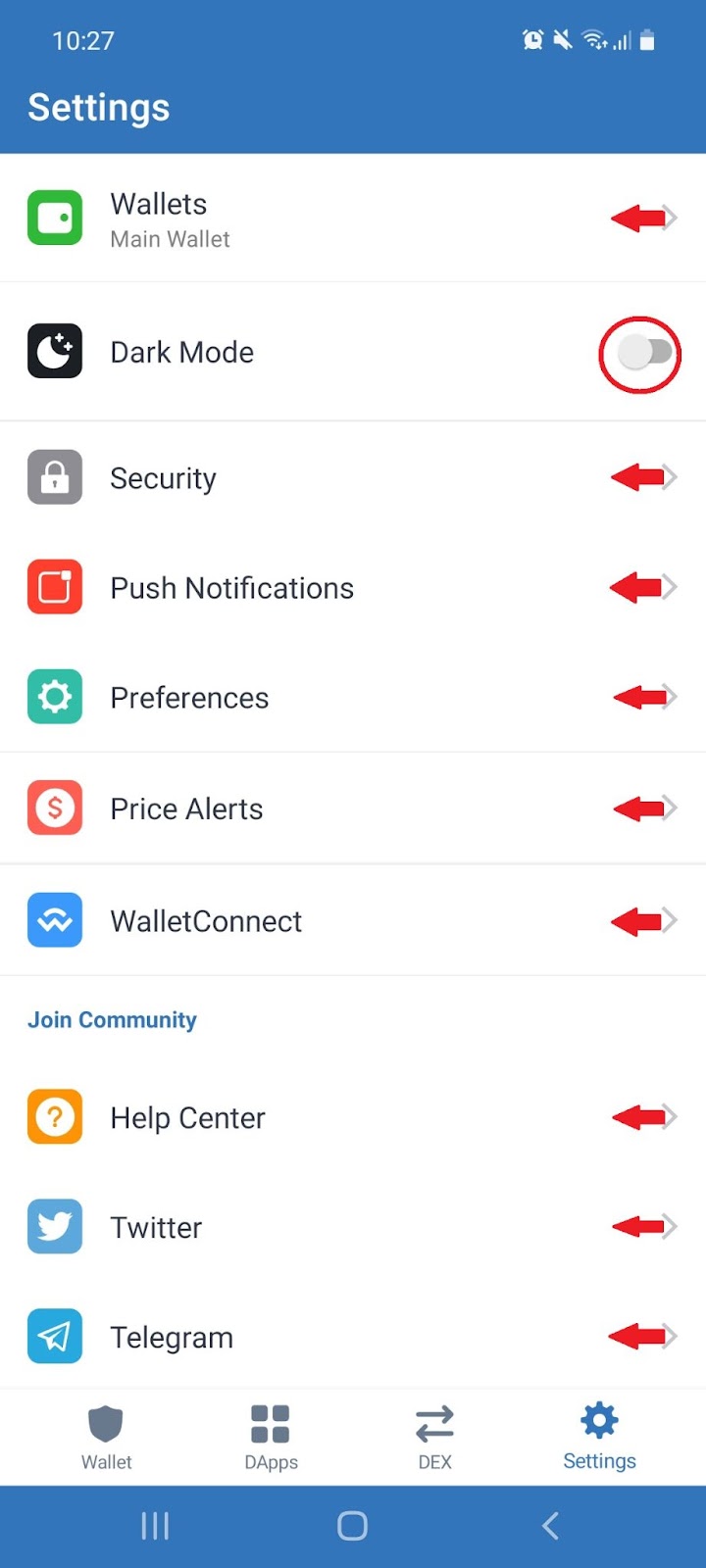706x1568 pixels.
Task: Switch to the Wallet tab
Action: 106,1437
